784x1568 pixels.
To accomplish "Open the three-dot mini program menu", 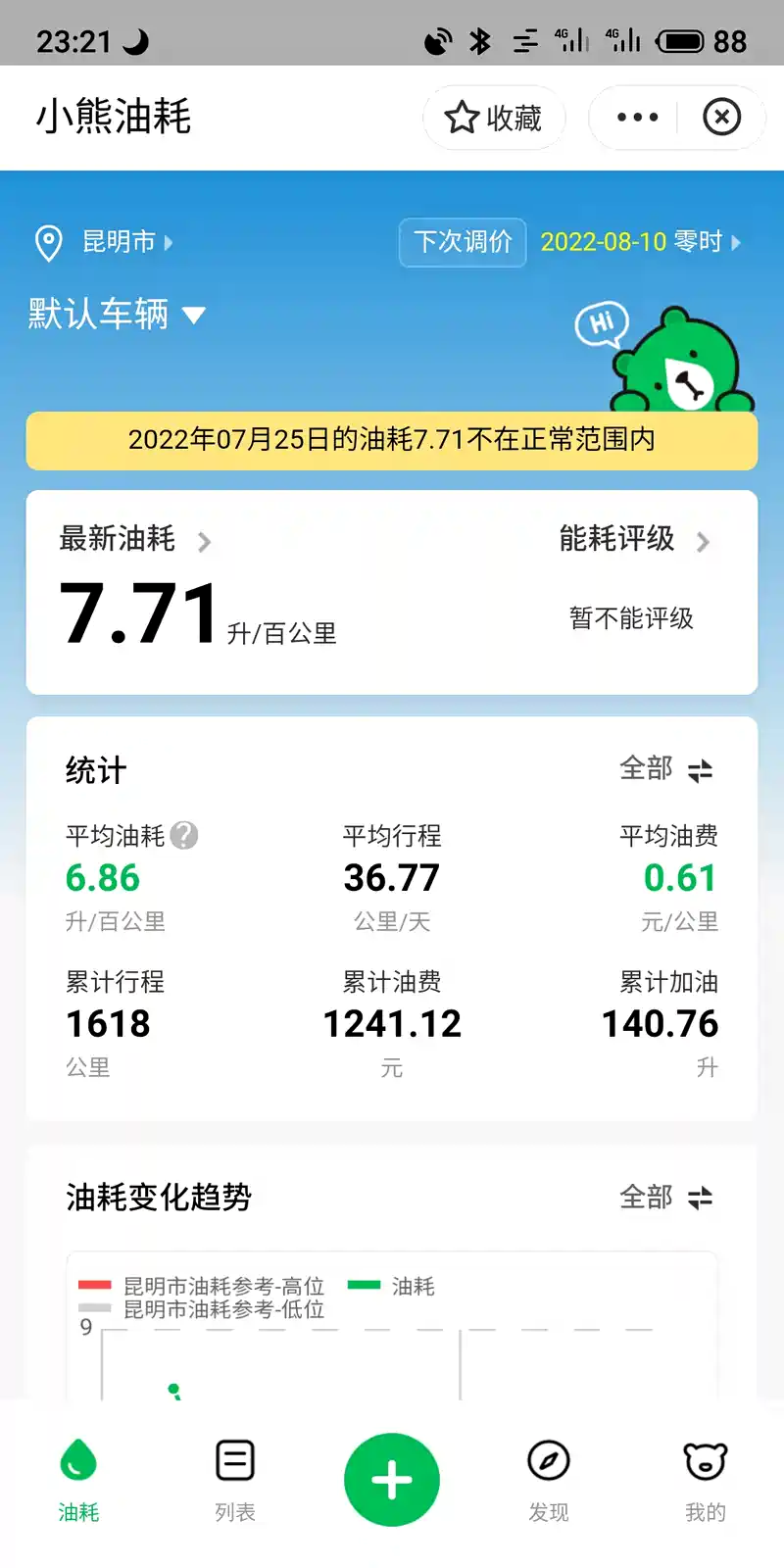I will point(637,118).
